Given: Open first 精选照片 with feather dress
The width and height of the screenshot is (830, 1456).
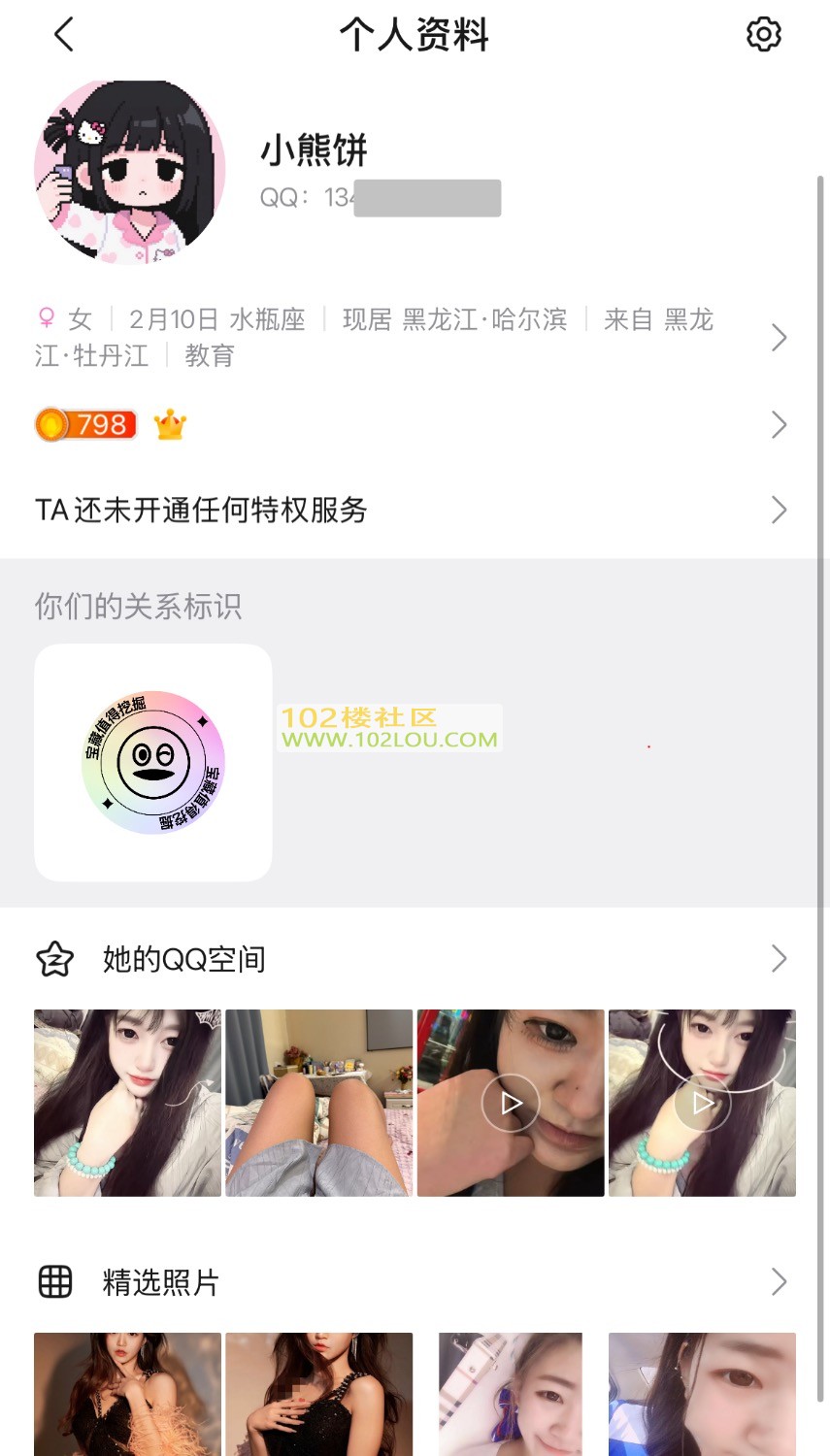Looking at the screenshot, I should coord(127,1394).
